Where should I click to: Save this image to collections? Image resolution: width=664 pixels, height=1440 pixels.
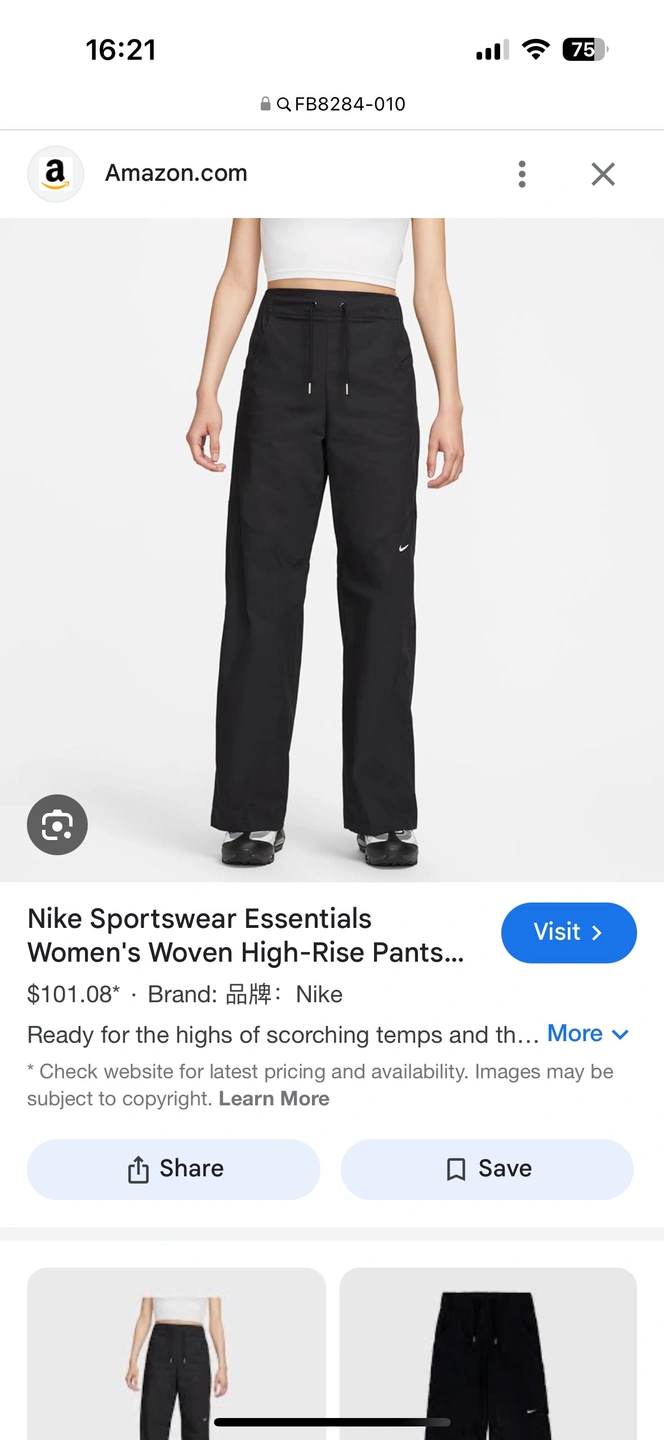[487, 1169]
